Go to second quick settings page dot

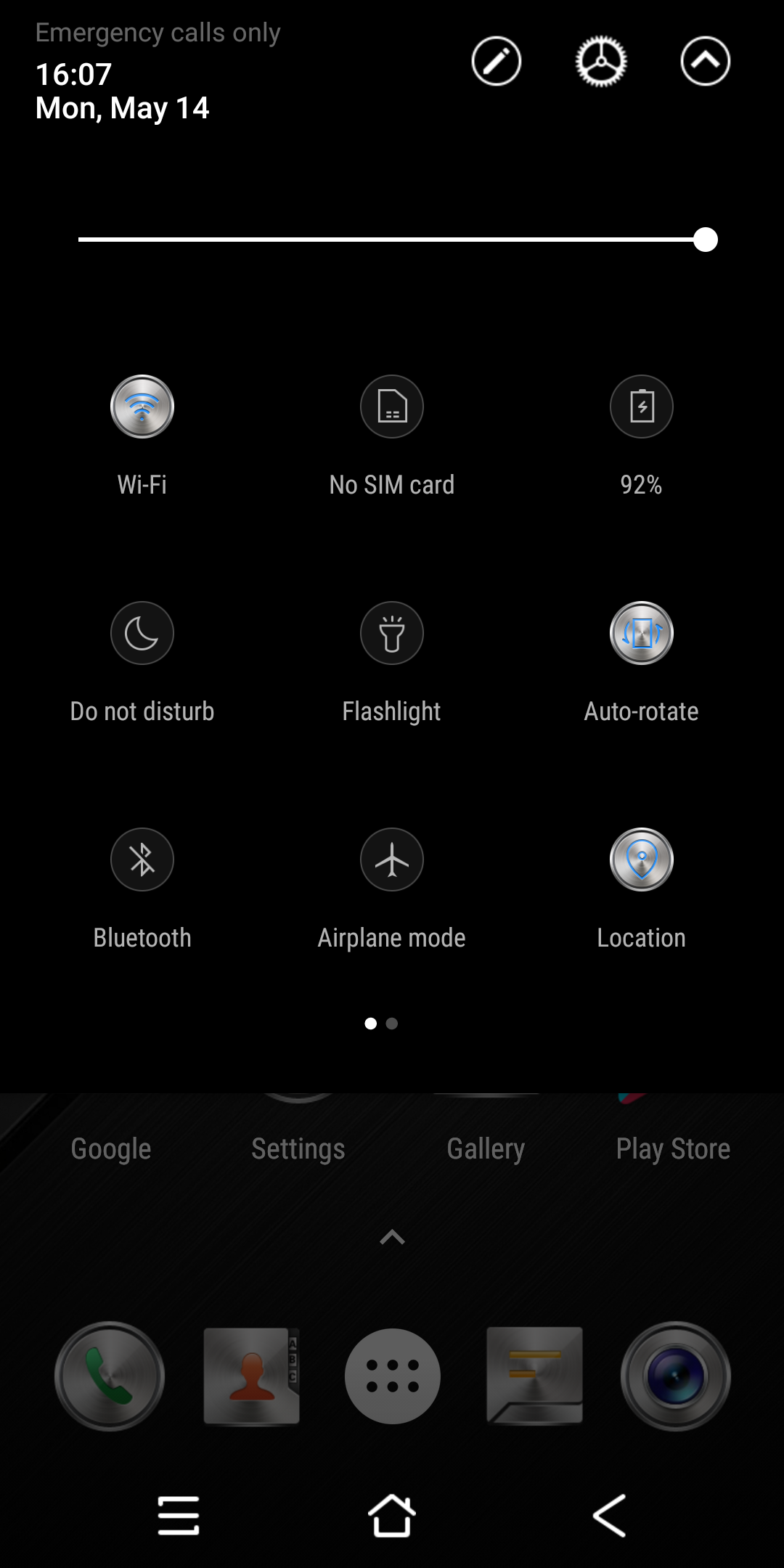click(392, 1024)
